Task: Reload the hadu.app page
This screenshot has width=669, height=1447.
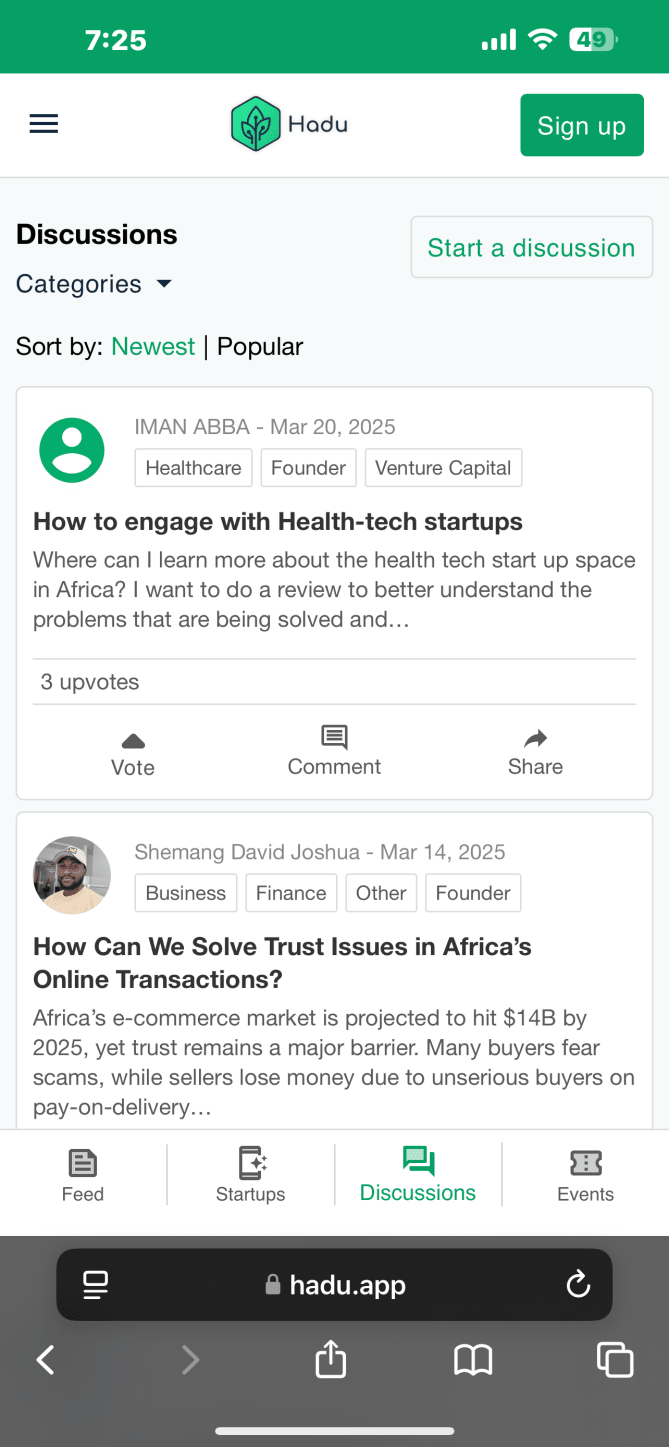Action: click(x=578, y=1285)
